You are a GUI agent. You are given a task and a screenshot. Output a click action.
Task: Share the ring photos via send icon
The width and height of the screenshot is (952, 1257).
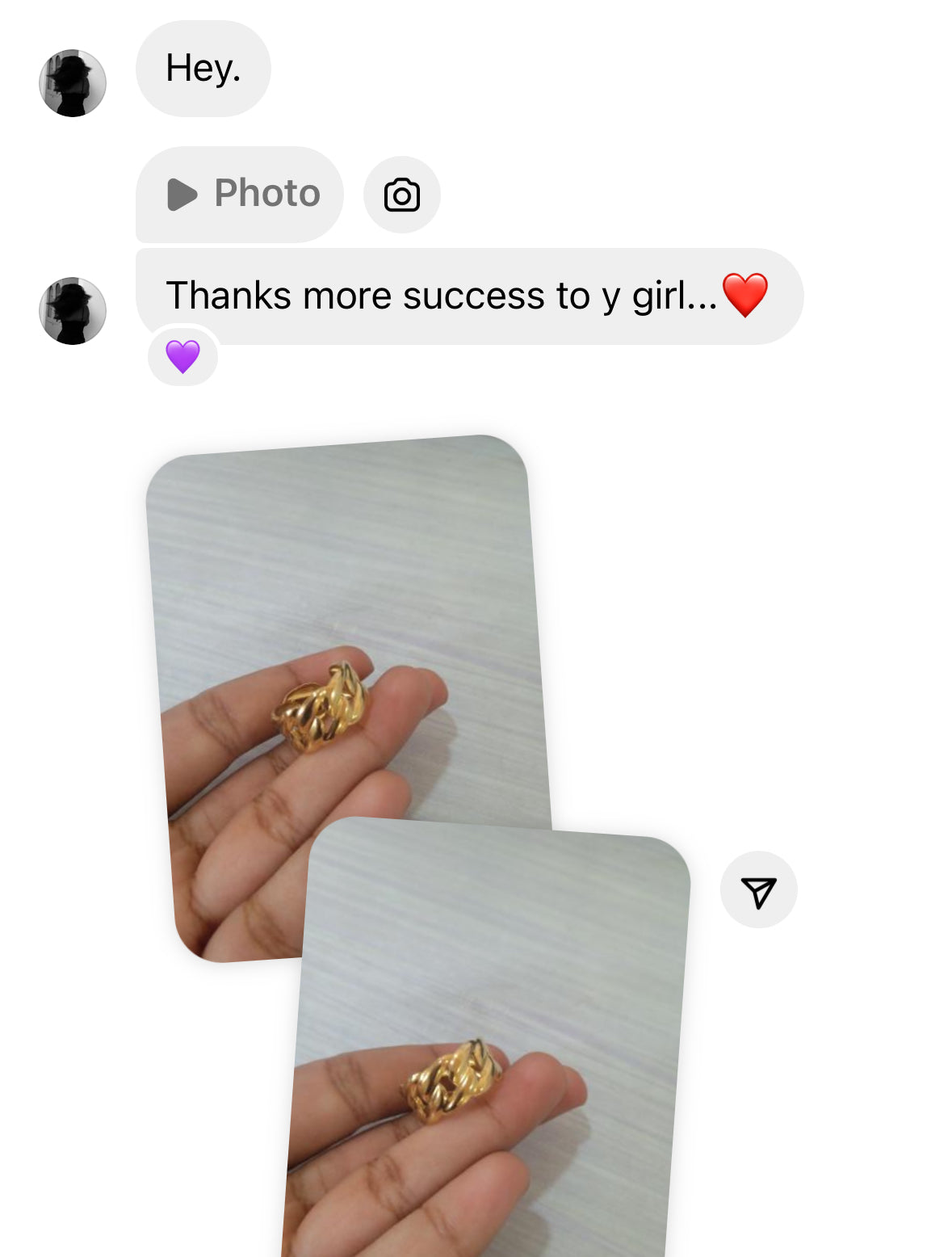[x=757, y=890]
